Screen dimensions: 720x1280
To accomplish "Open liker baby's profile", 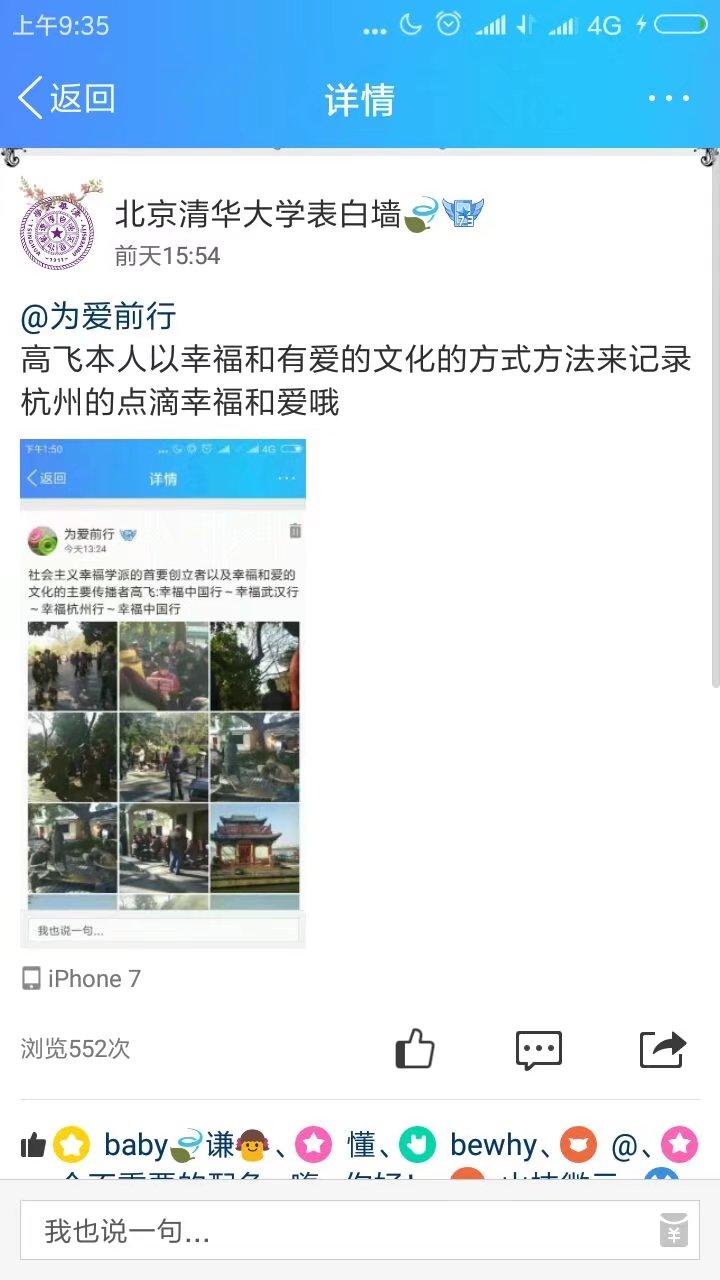I will (x=136, y=1145).
